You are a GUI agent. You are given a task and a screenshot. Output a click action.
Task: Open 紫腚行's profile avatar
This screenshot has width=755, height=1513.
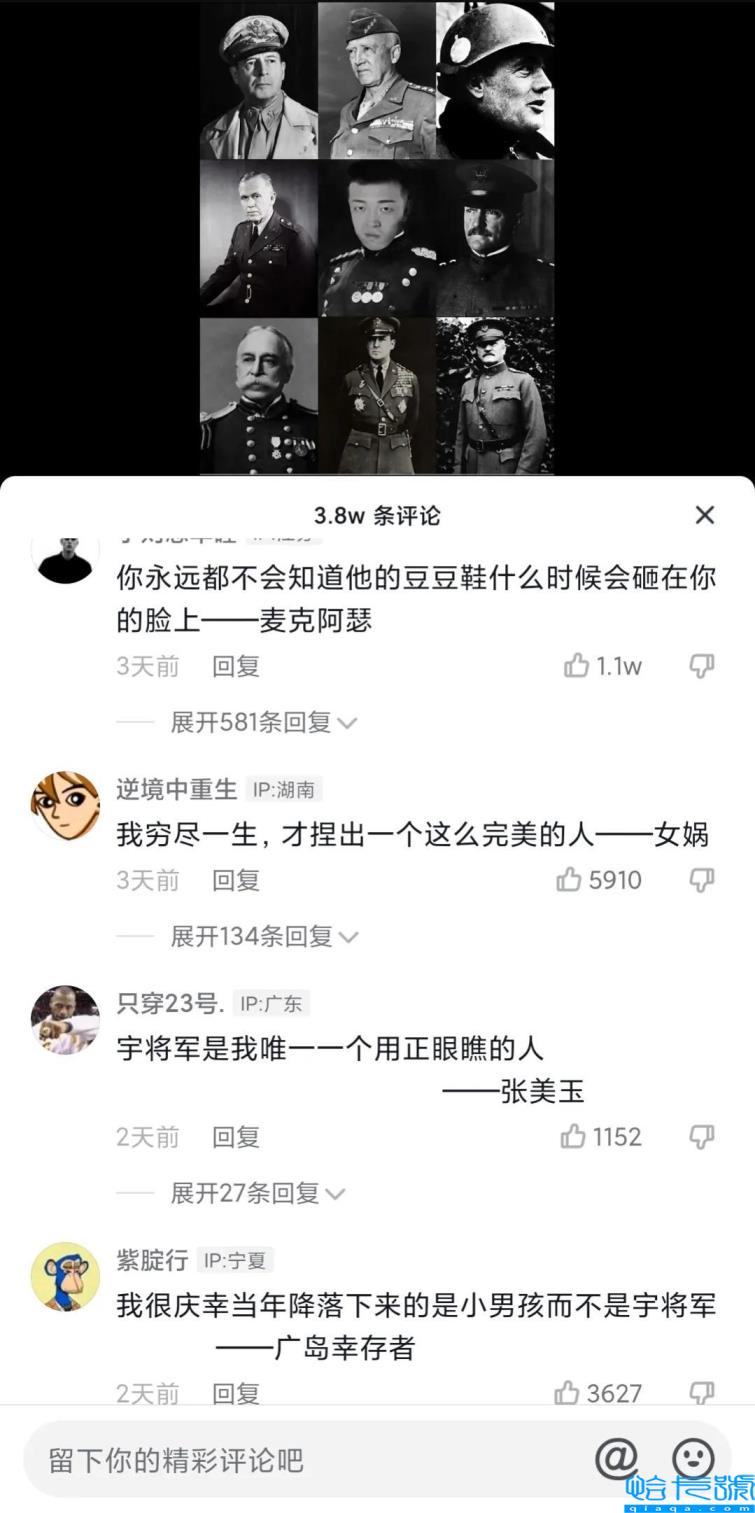click(x=66, y=1277)
